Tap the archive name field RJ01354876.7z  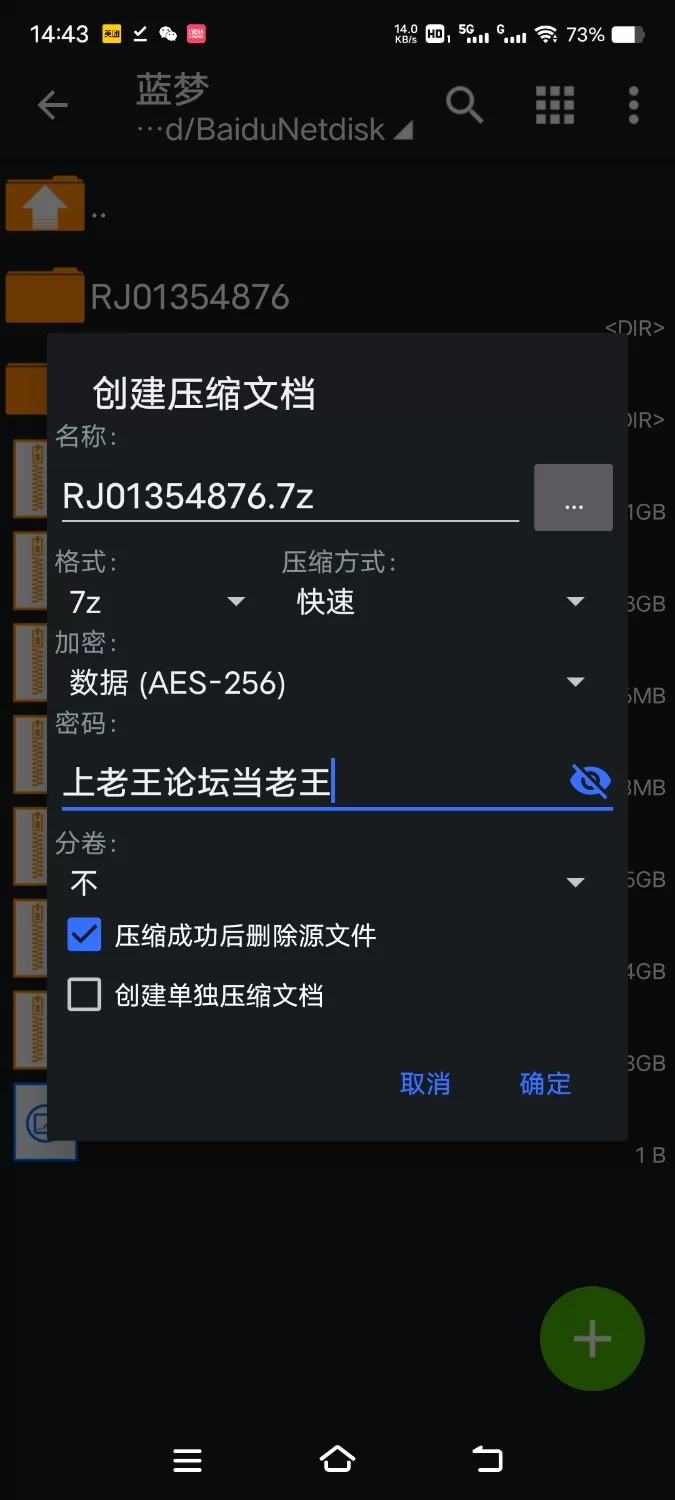(x=290, y=496)
